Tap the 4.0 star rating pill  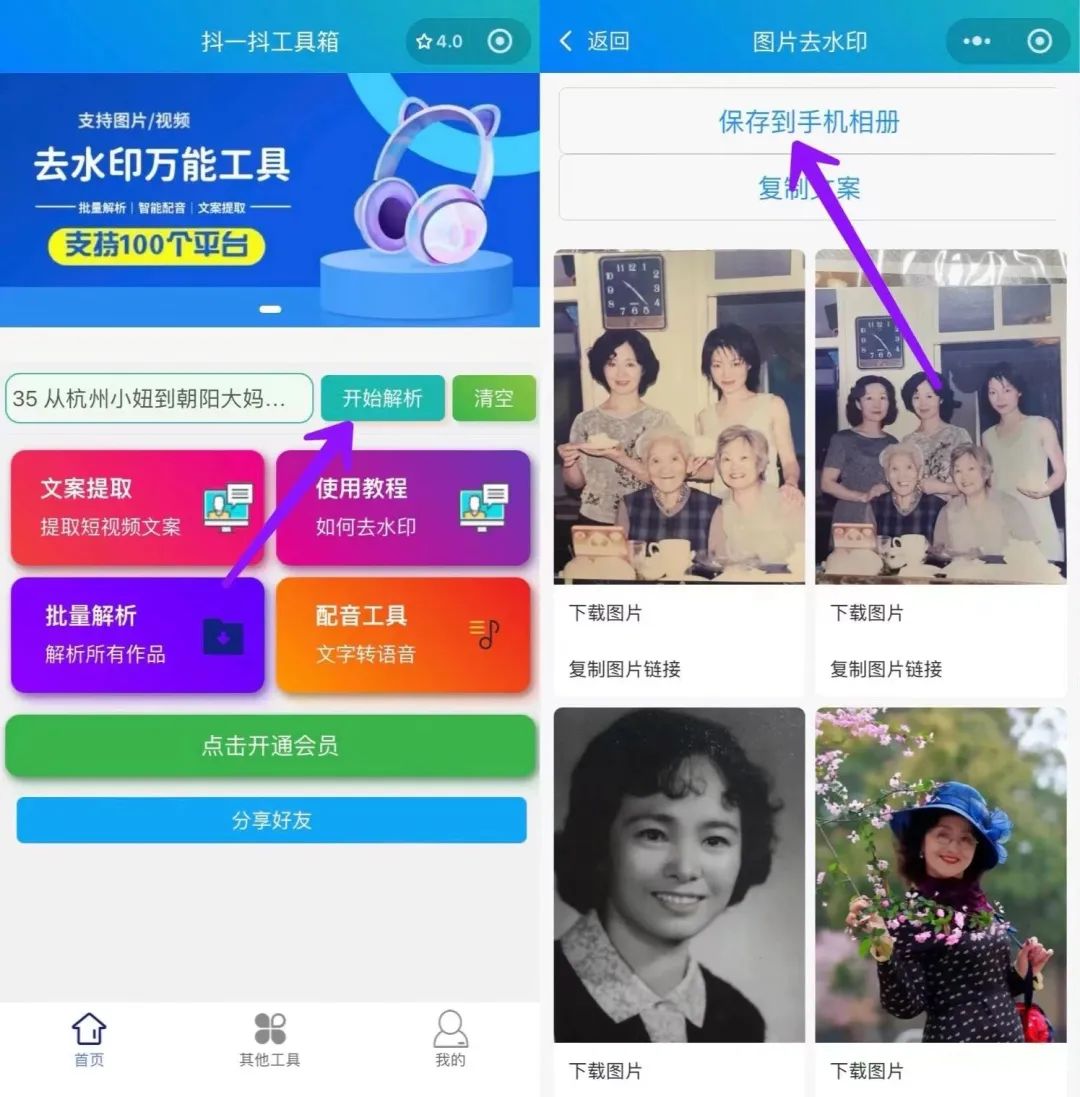(440, 41)
